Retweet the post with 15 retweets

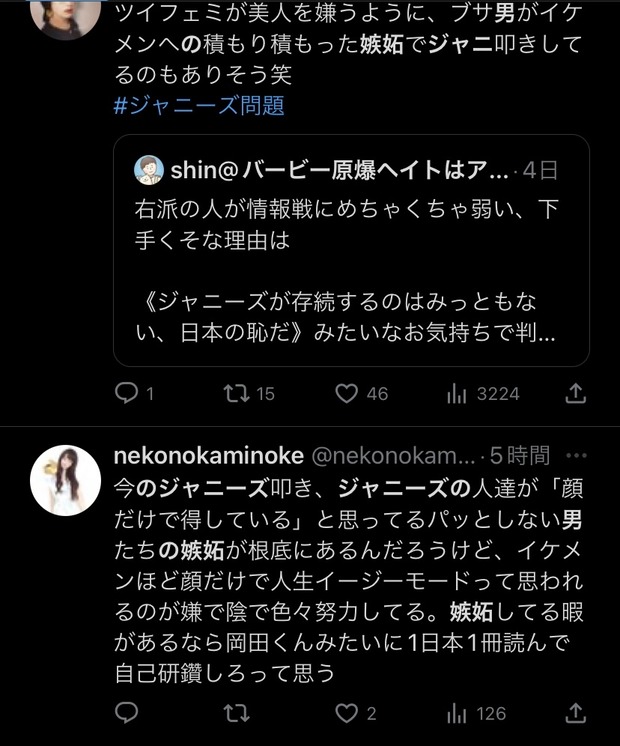point(237,394)
